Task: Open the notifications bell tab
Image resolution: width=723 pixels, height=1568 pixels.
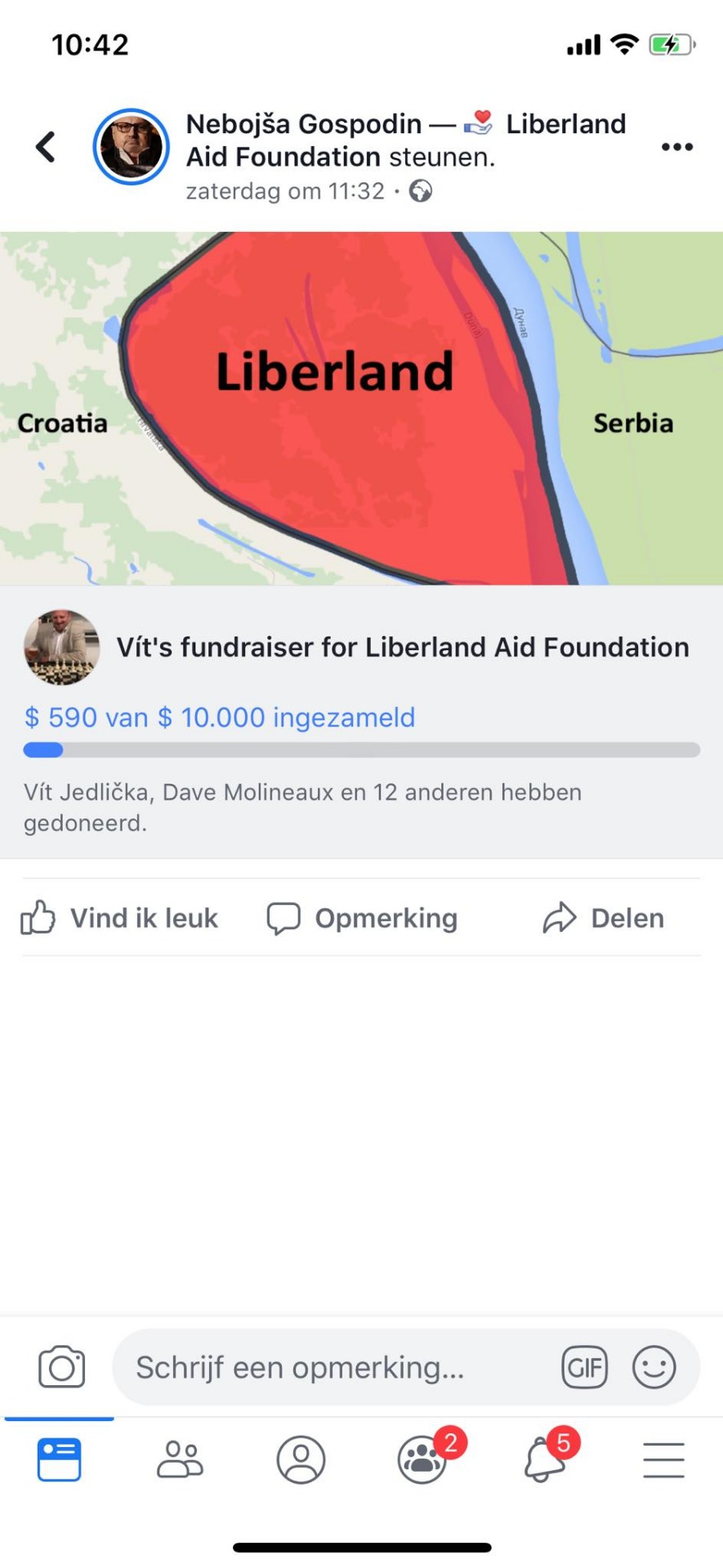Action: click(543, 1459)
